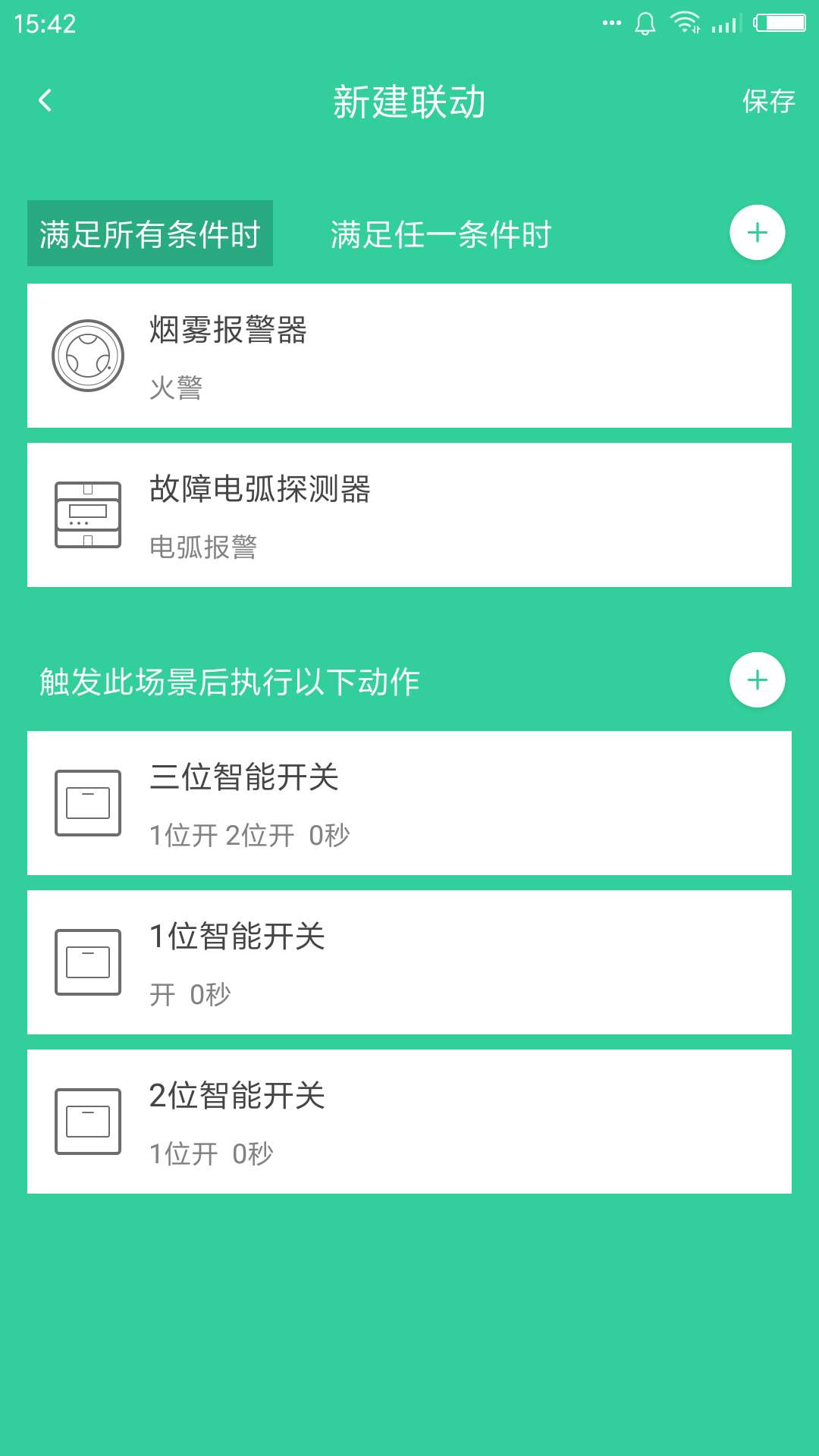
Task: Tap the two-gang smart switch icon
Action: point(87,1121)
